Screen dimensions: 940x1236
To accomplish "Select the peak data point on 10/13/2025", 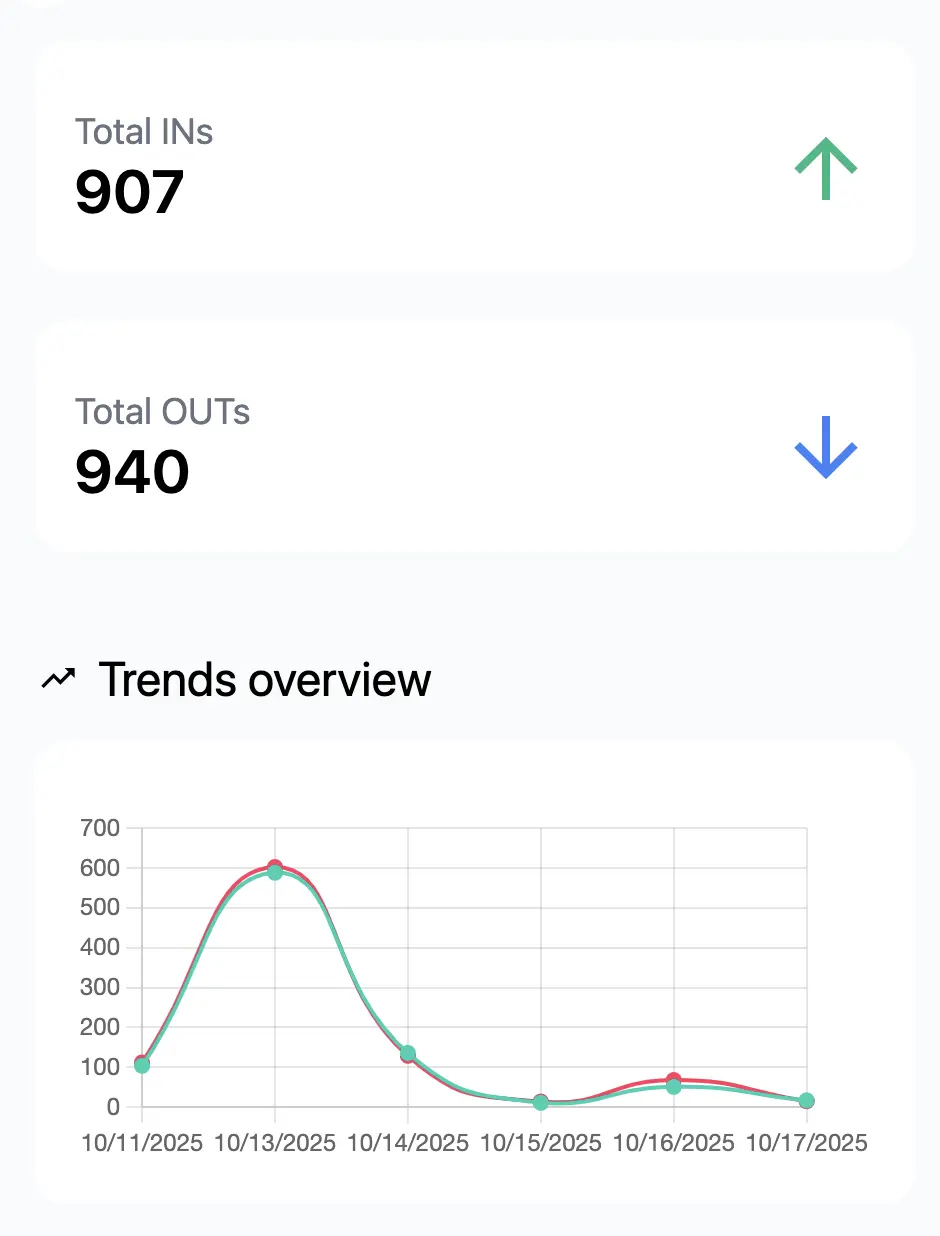I will (274, 868).
